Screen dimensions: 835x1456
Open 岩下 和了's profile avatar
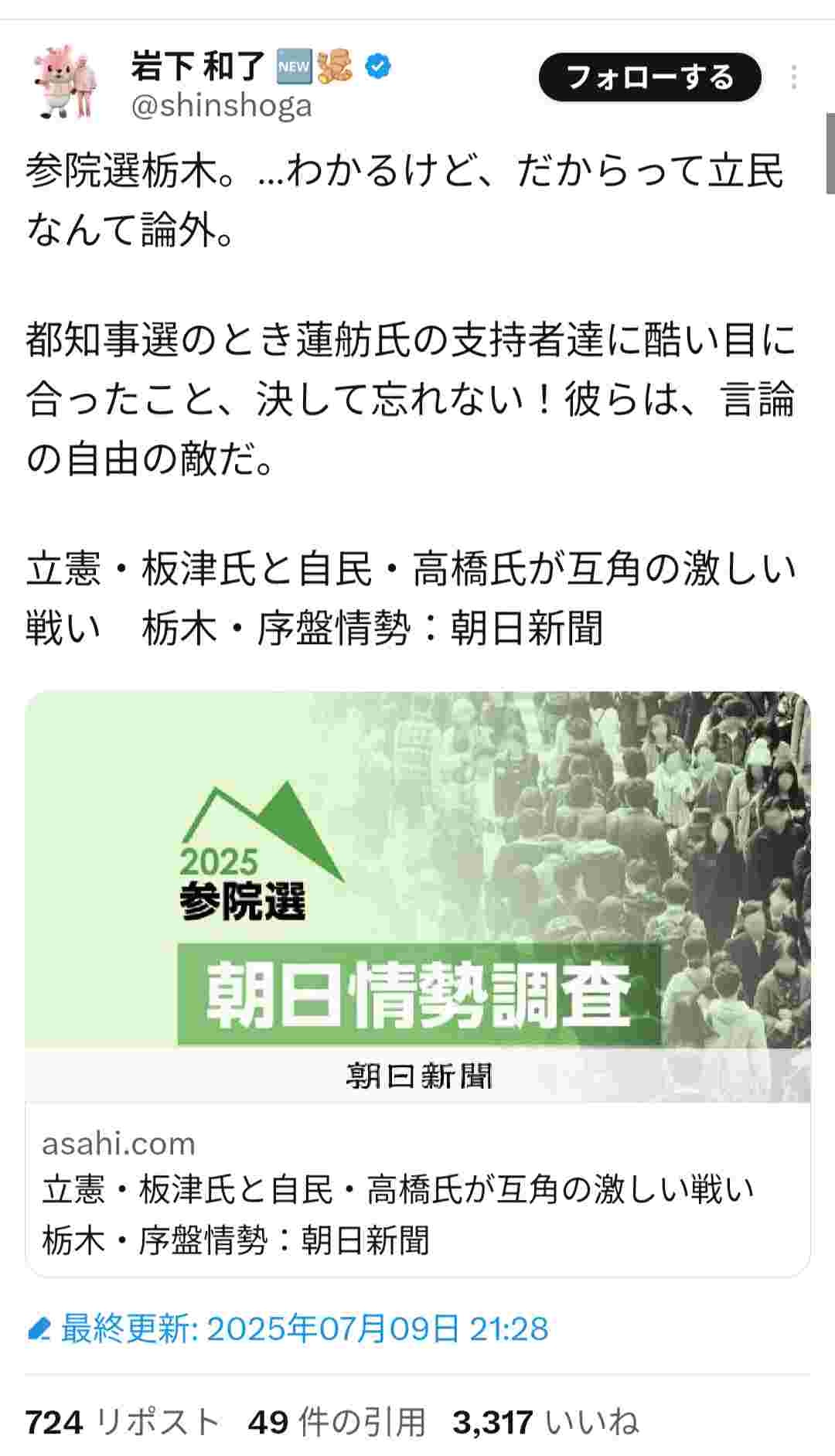click(65, 81)
